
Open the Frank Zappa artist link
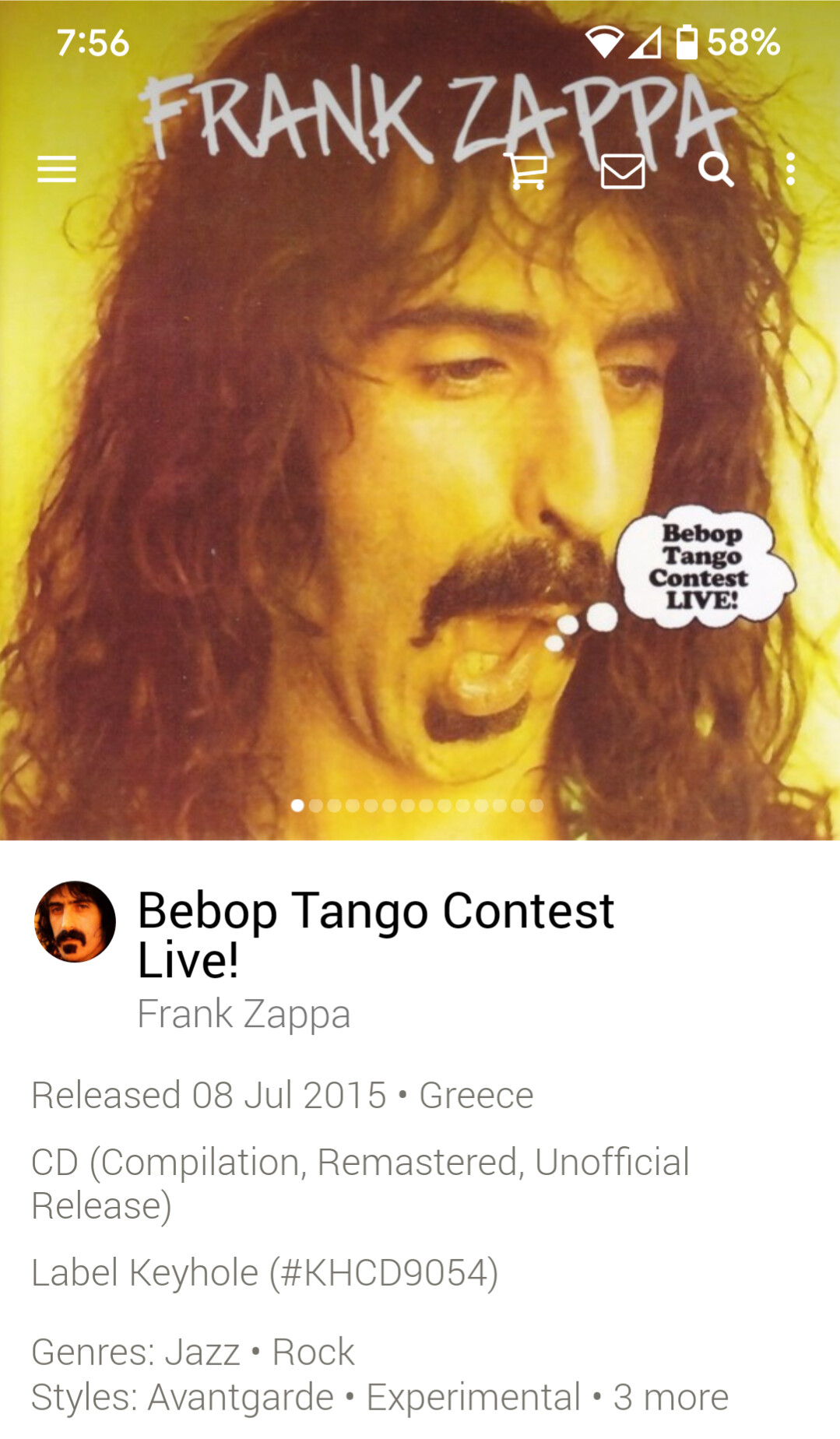click(x=244, y=1014)
